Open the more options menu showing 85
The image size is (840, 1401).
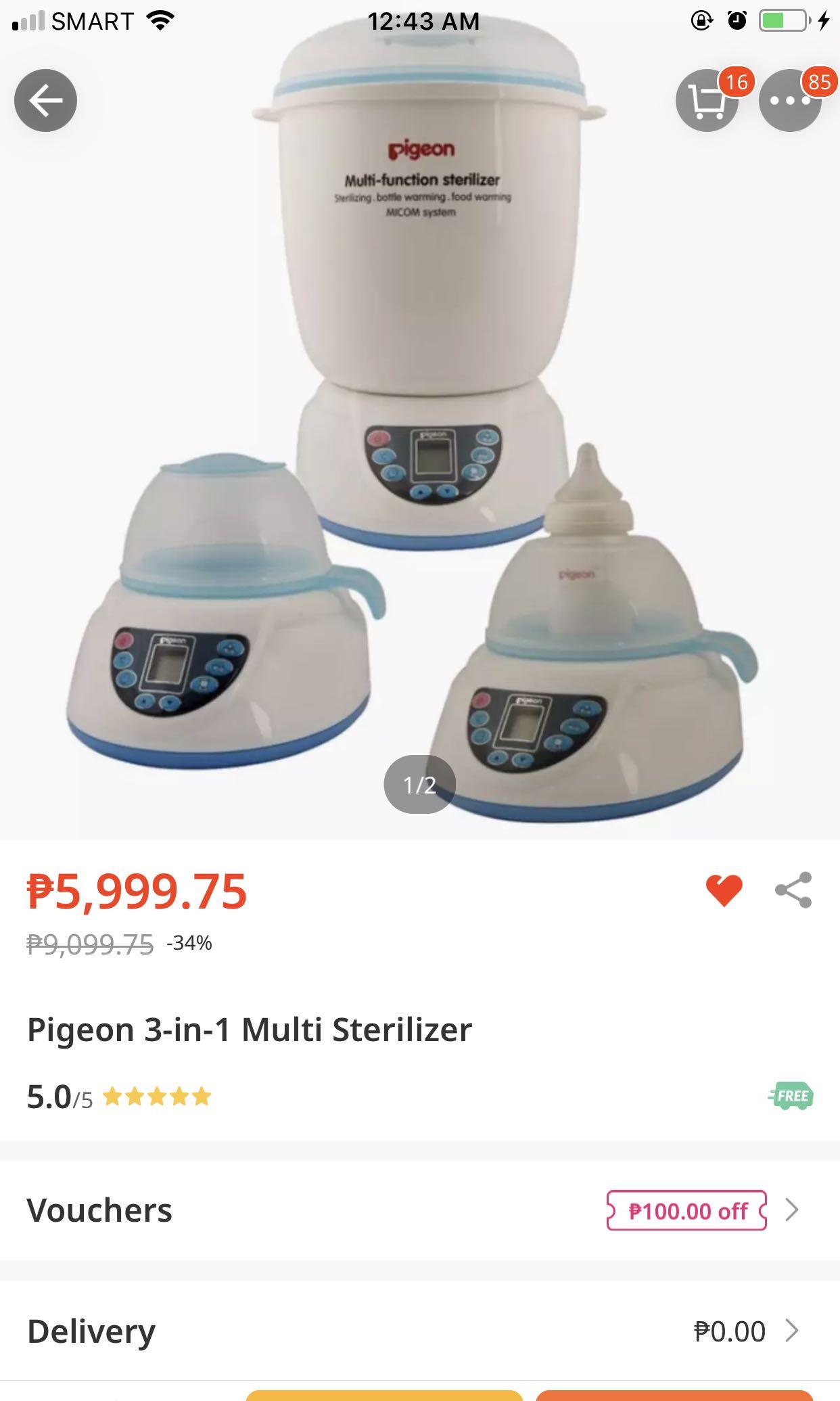point(790,101)
